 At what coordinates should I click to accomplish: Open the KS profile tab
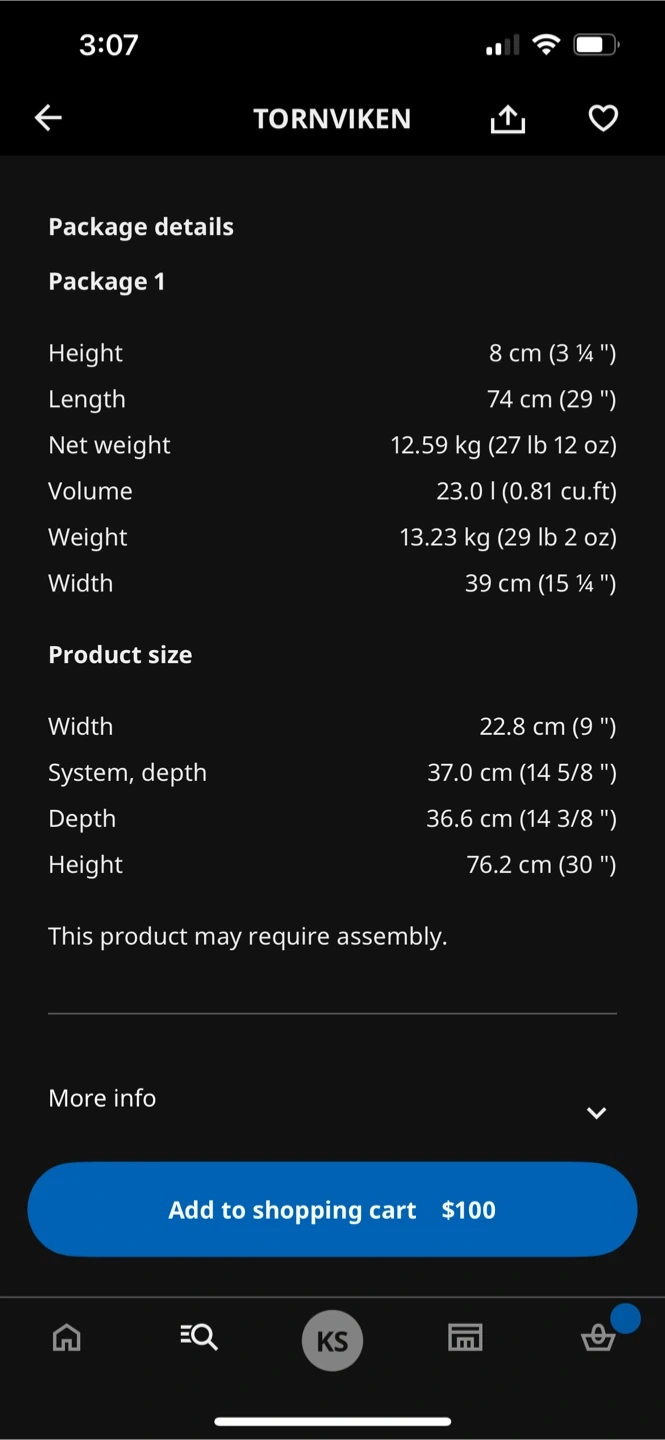tap(332, 1340)
